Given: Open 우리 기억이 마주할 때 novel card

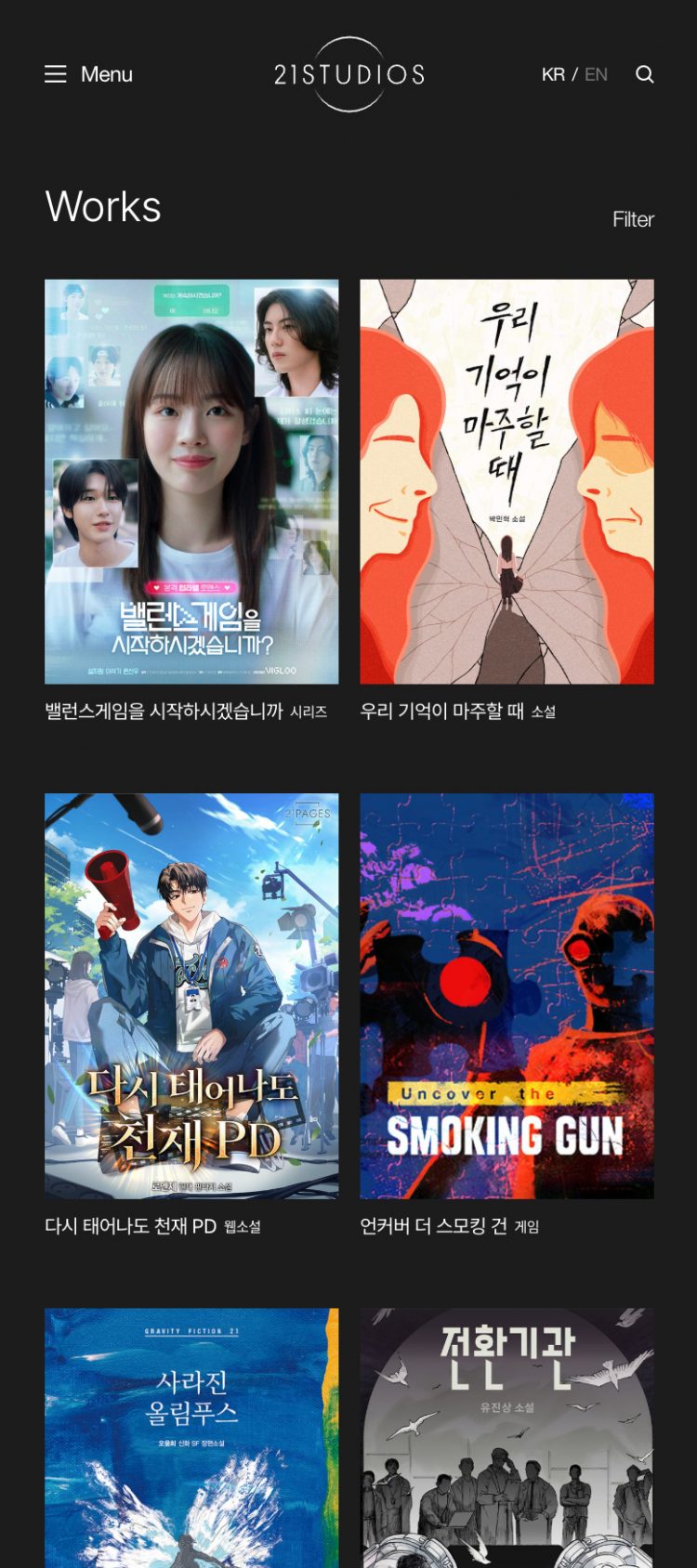Looking at the screenshot, I should pyautogui.click(x=506, y=481).
